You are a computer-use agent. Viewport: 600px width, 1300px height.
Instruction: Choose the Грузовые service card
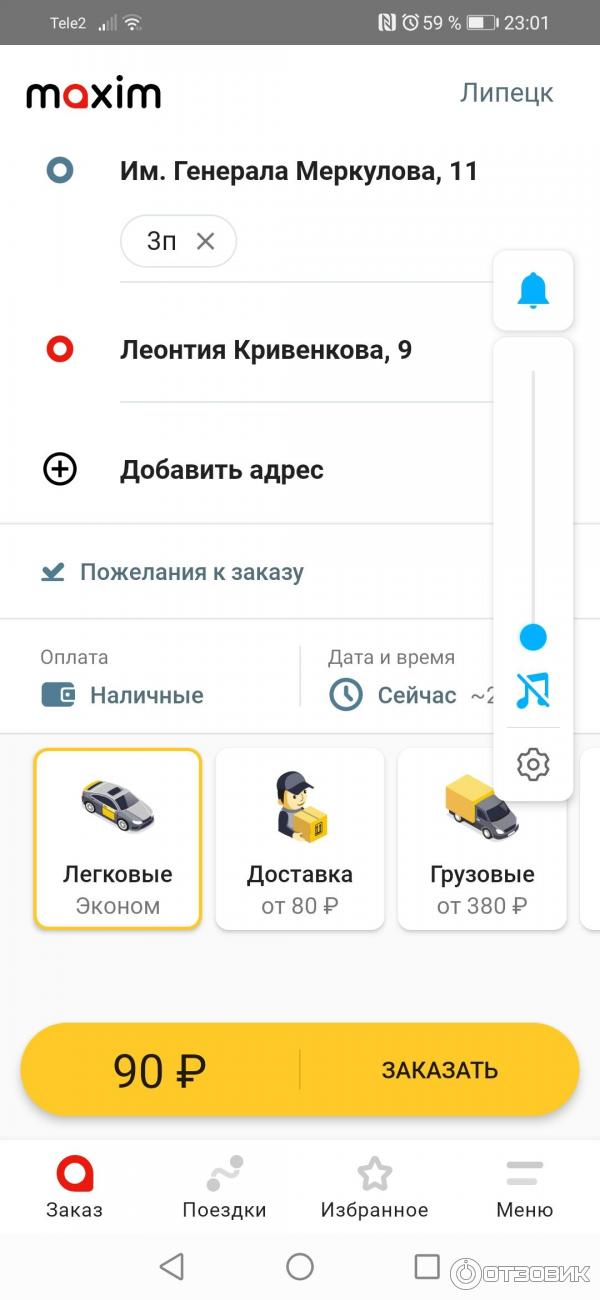click(x=482, y=840)
